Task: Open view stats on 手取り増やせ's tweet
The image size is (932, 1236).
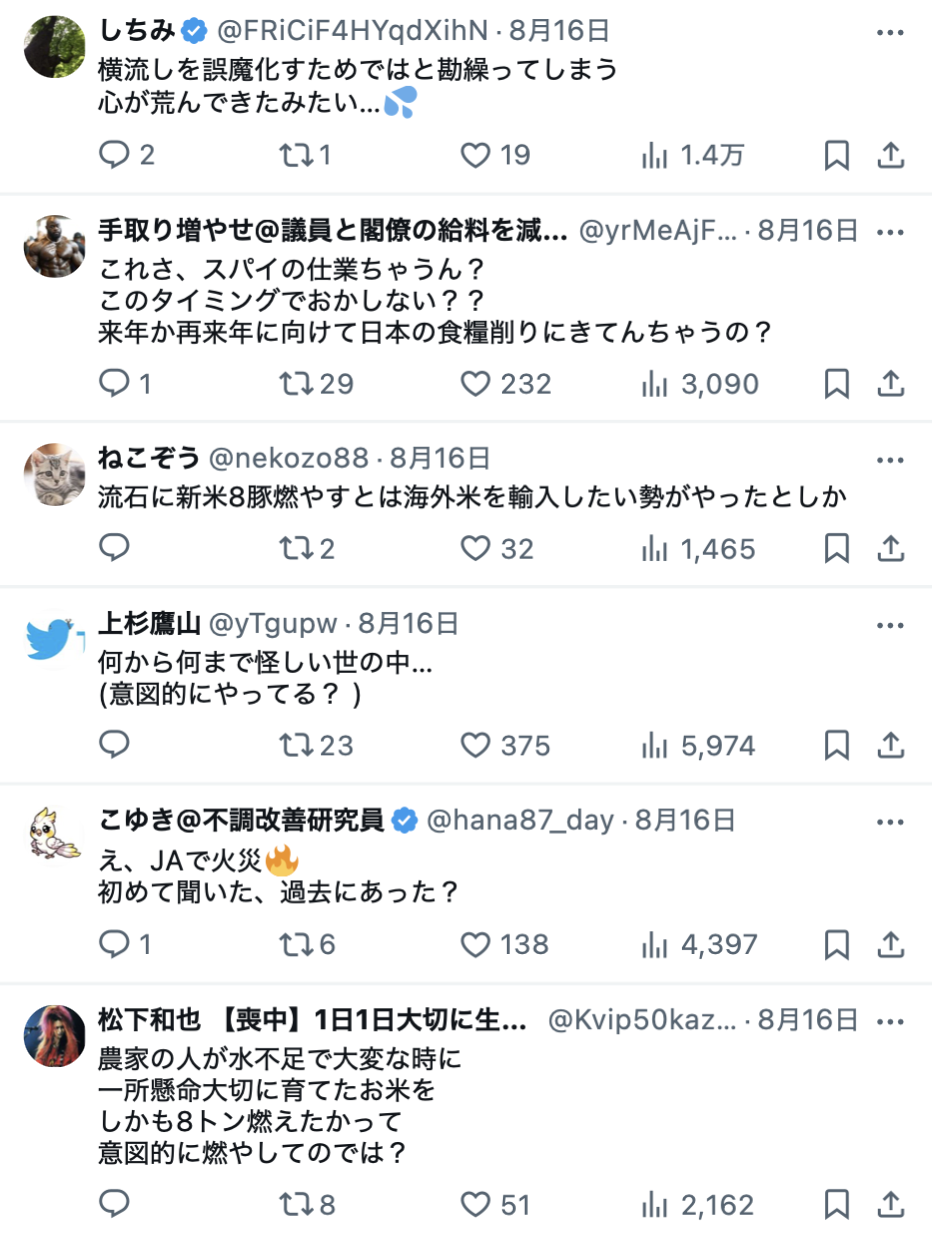Action: pos(654,384)
